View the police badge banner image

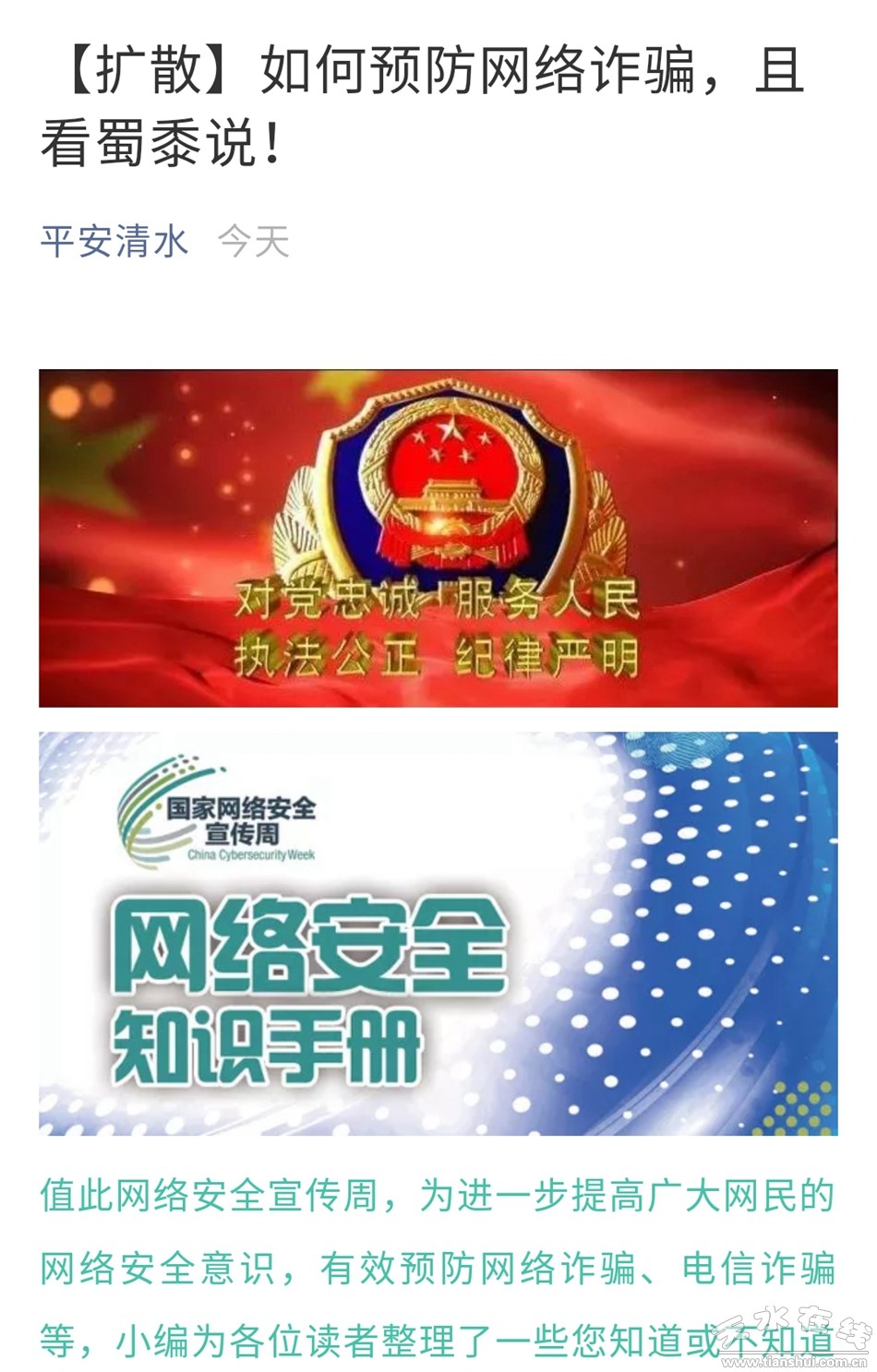point(438,538)
